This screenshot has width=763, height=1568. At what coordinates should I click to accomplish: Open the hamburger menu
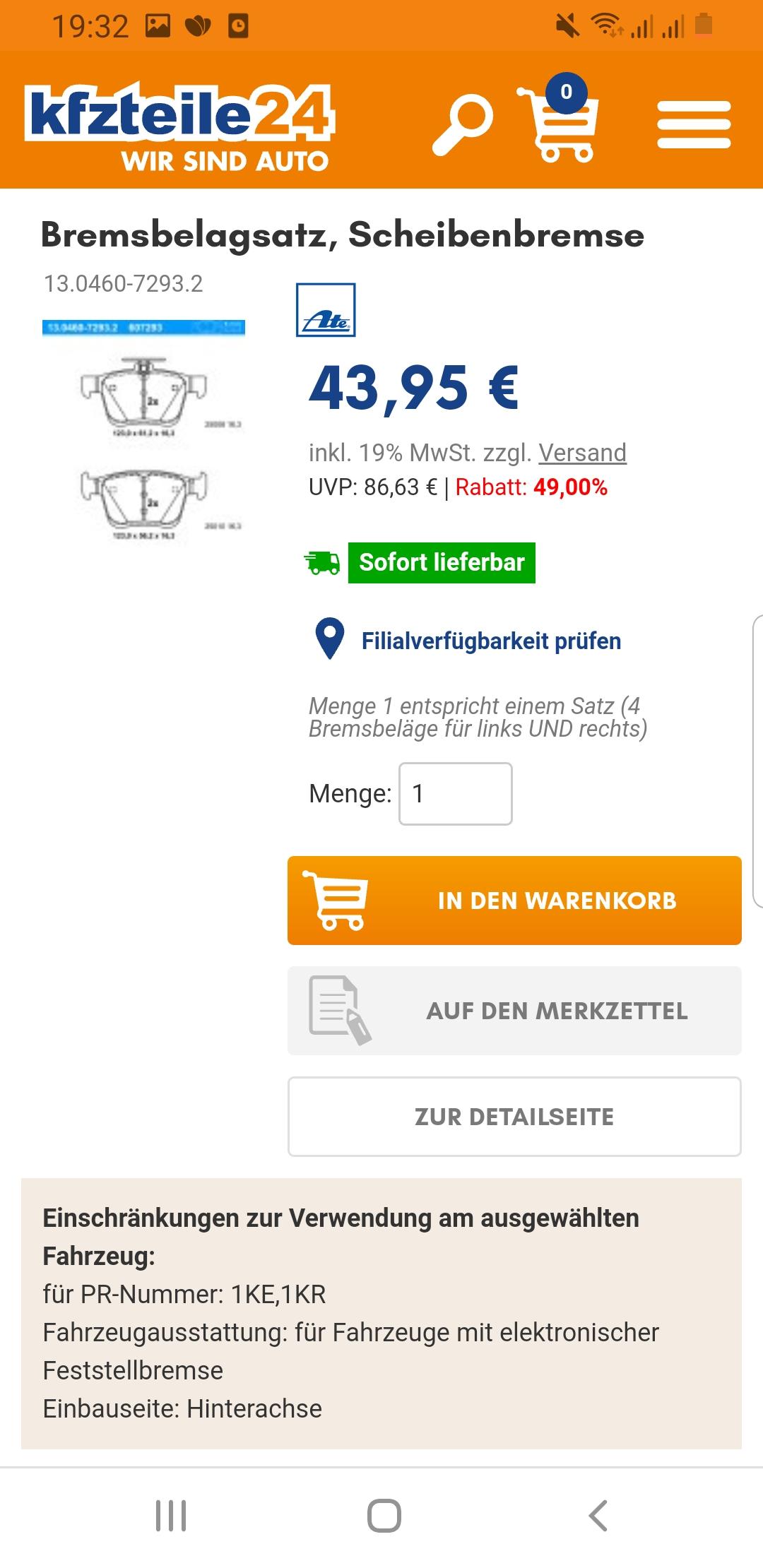[x=694, y=124]
